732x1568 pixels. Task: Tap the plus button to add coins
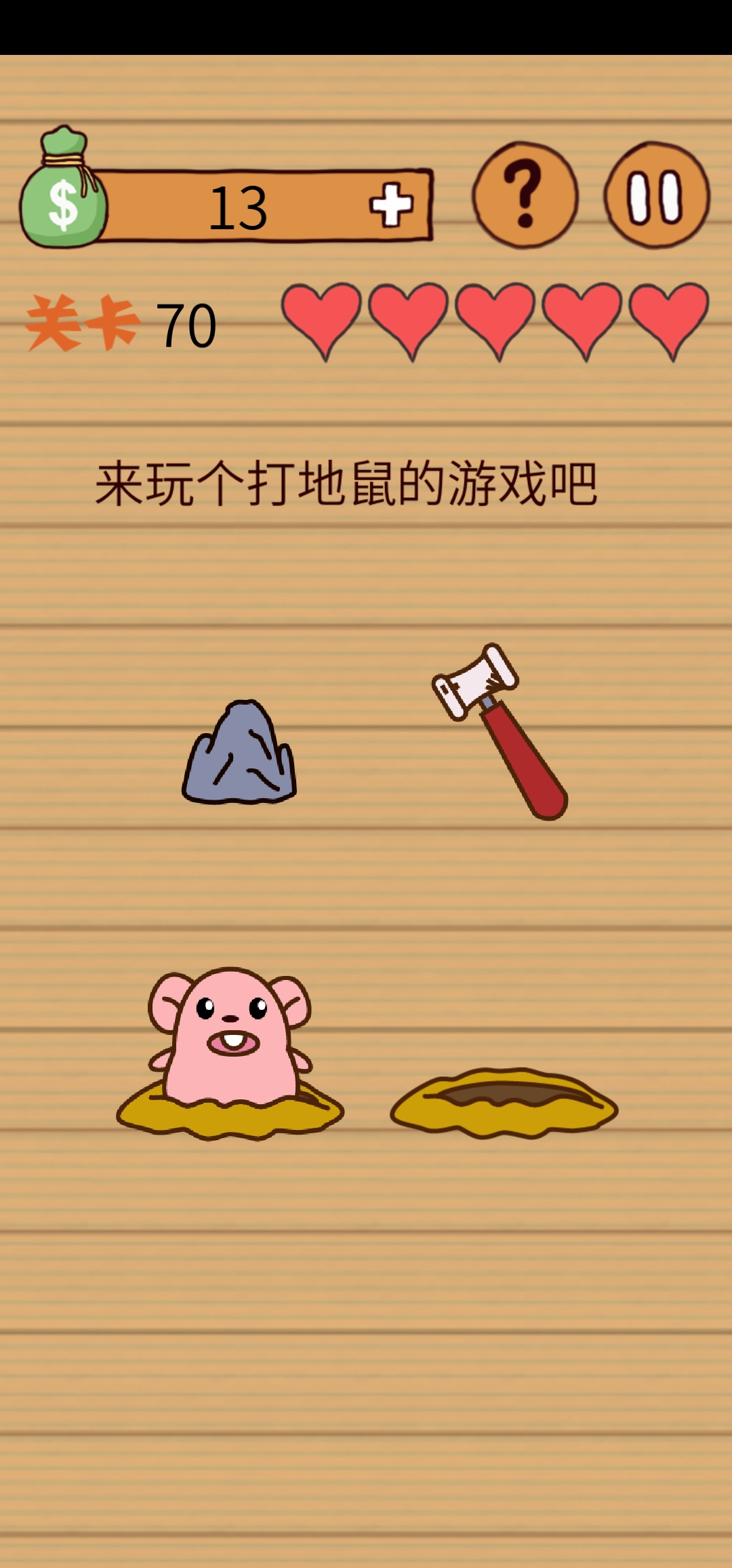(392, 205)
